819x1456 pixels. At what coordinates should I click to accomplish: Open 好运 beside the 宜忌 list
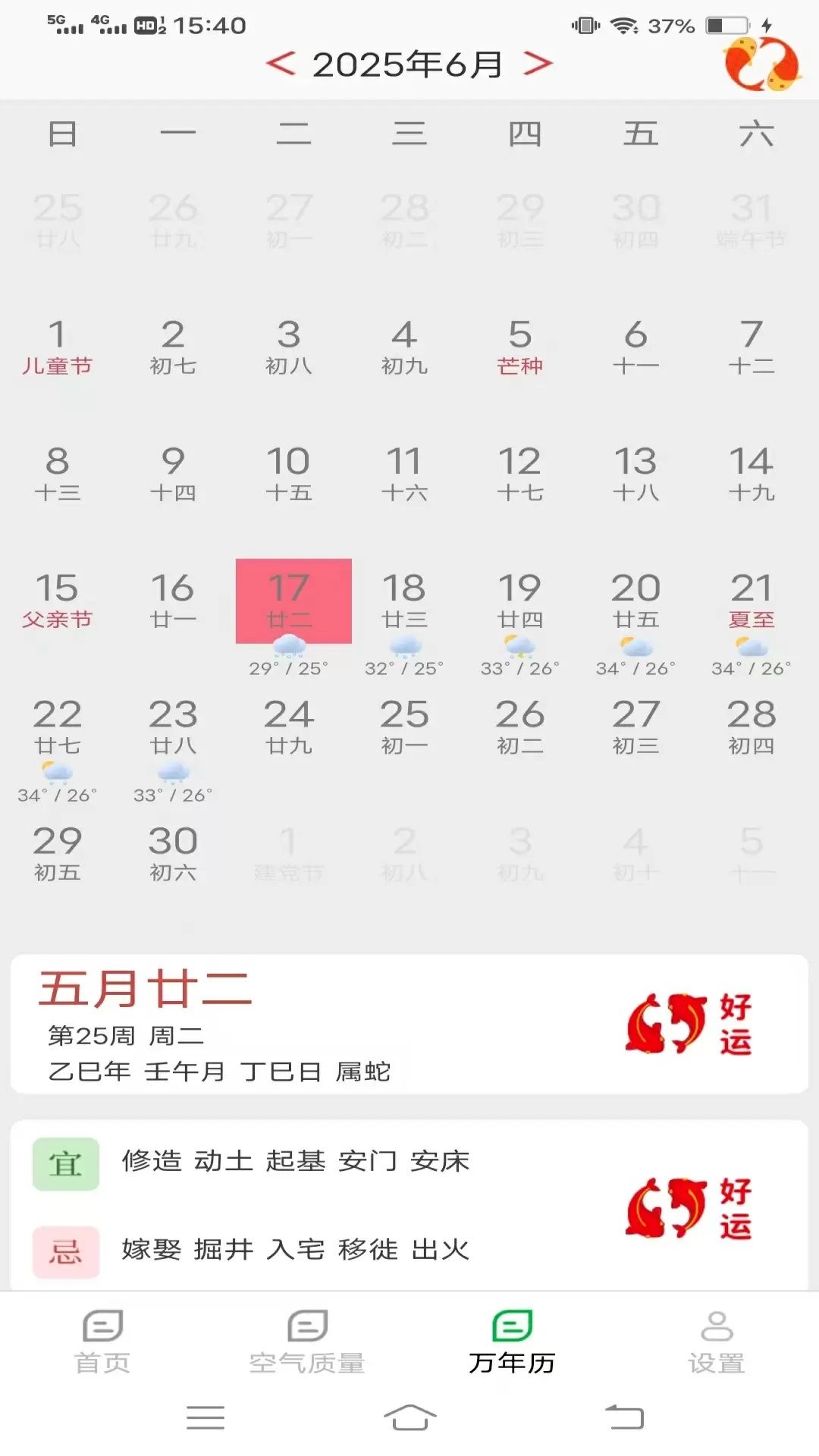(x=689, y=1207)
